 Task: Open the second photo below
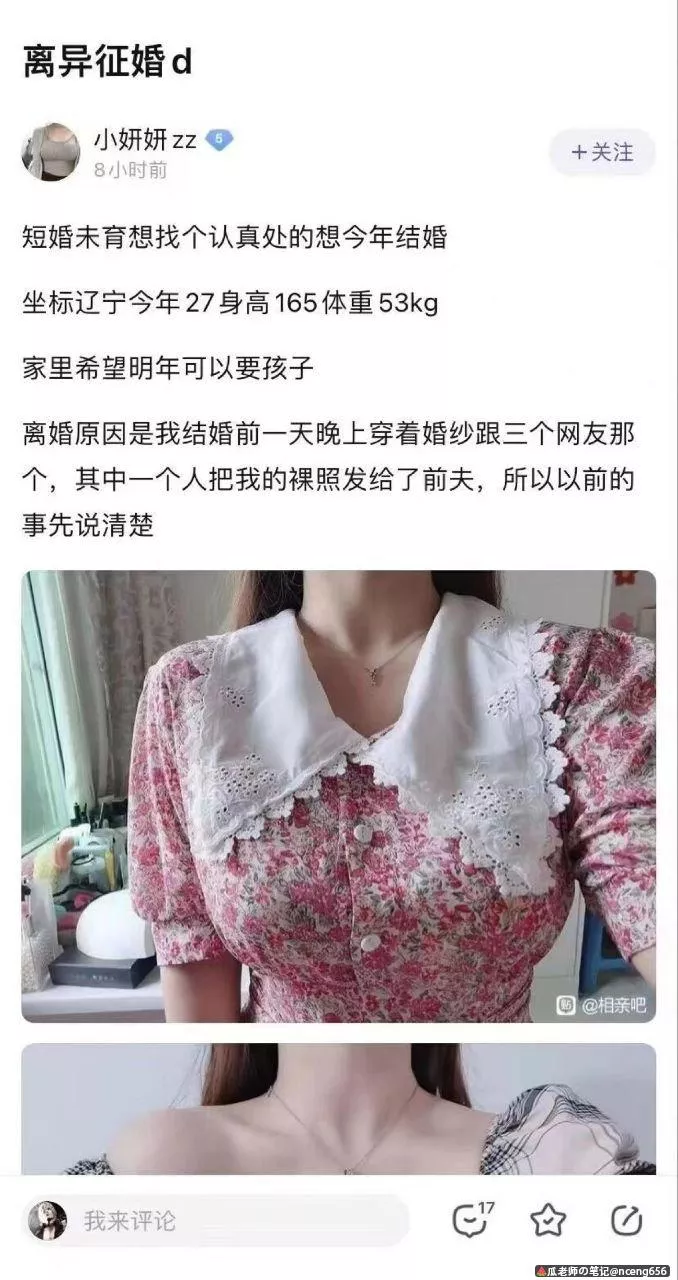[338, 1108]
